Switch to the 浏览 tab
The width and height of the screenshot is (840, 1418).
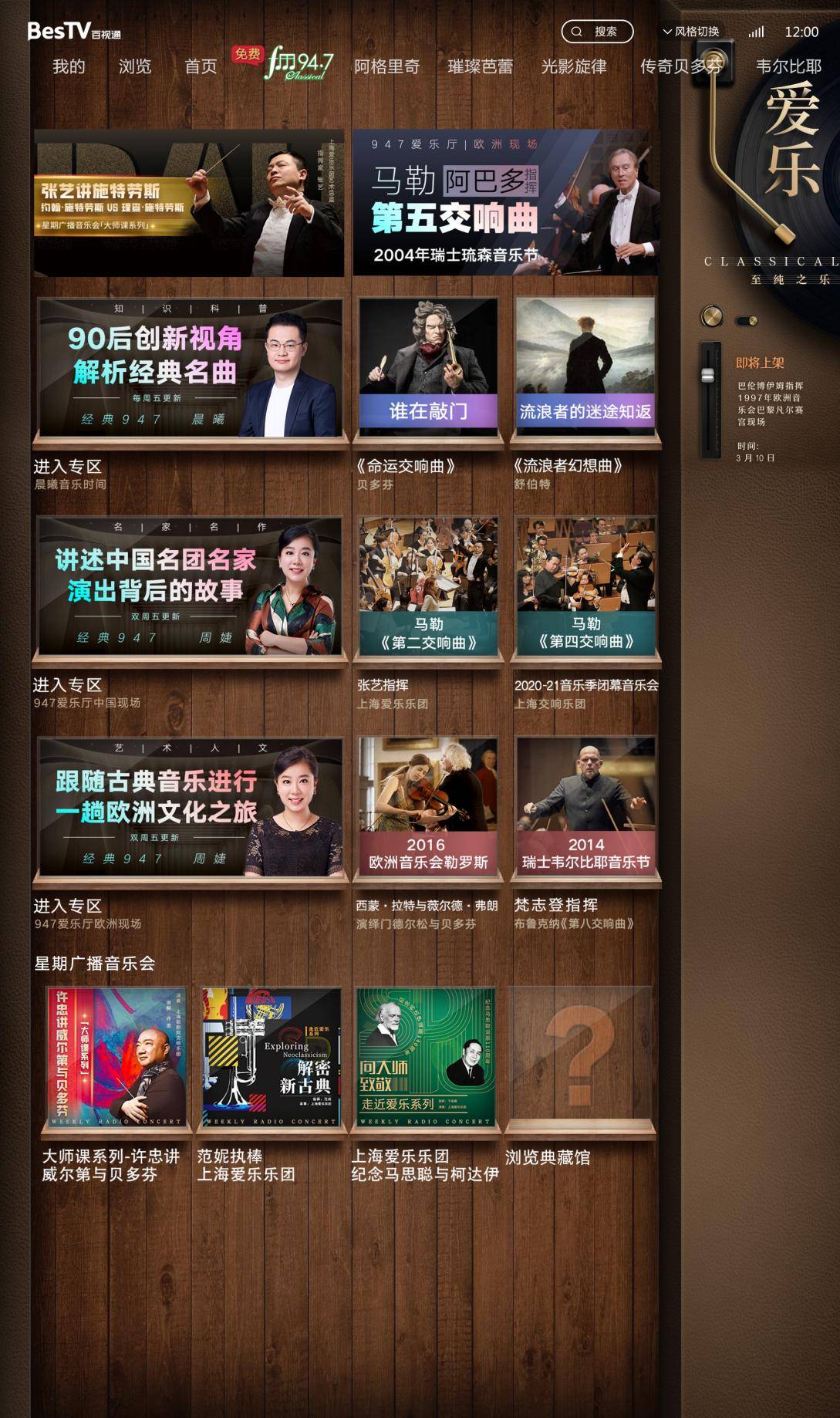click(x=135, y=67)
